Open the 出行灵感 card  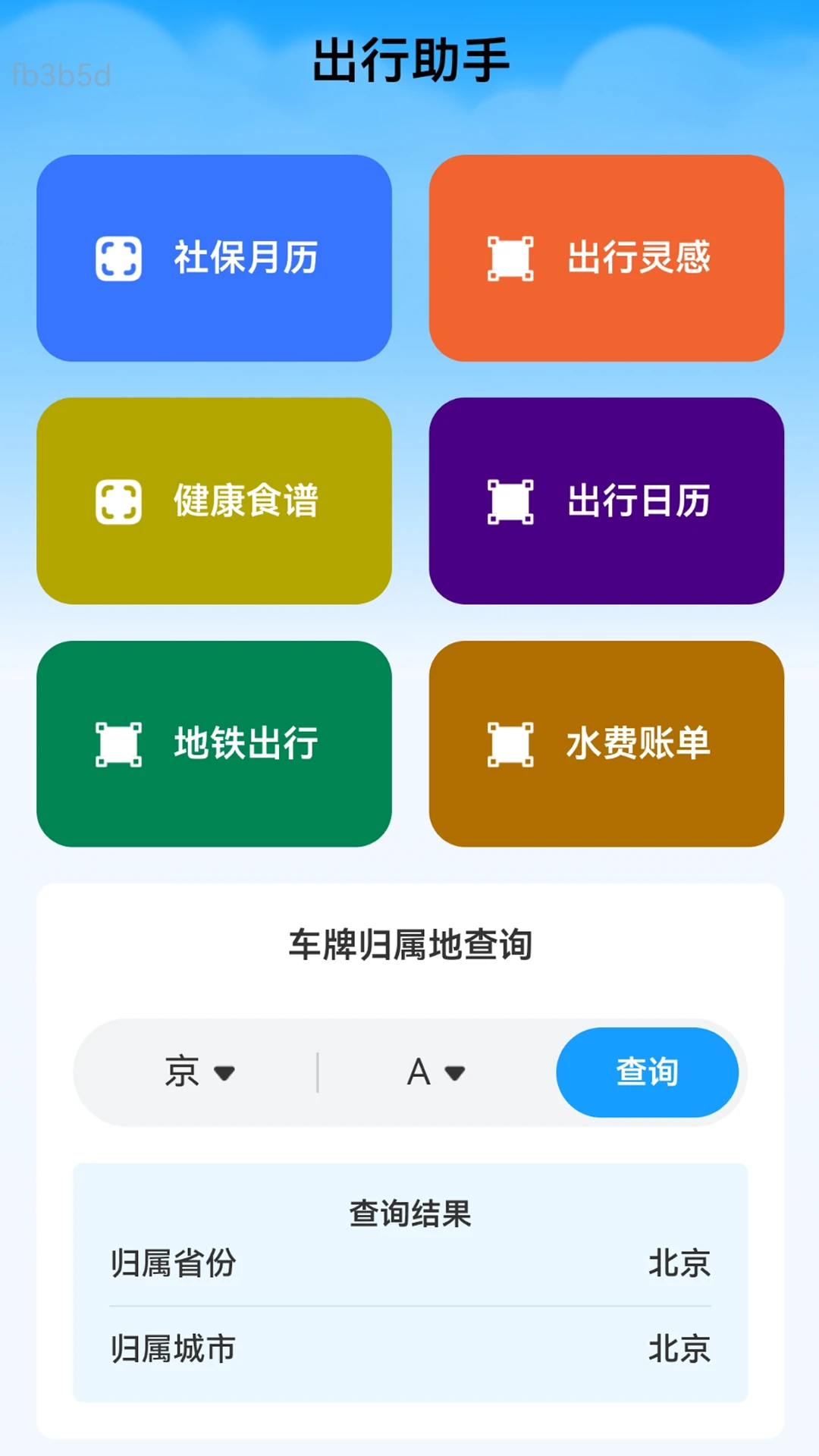607,258
